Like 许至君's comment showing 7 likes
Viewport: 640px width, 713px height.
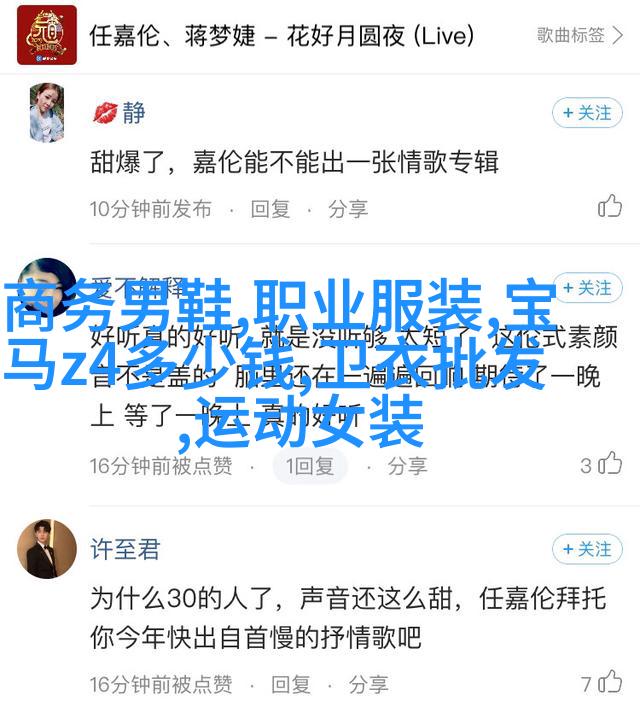pyautogui.click(x=609, y=684)
